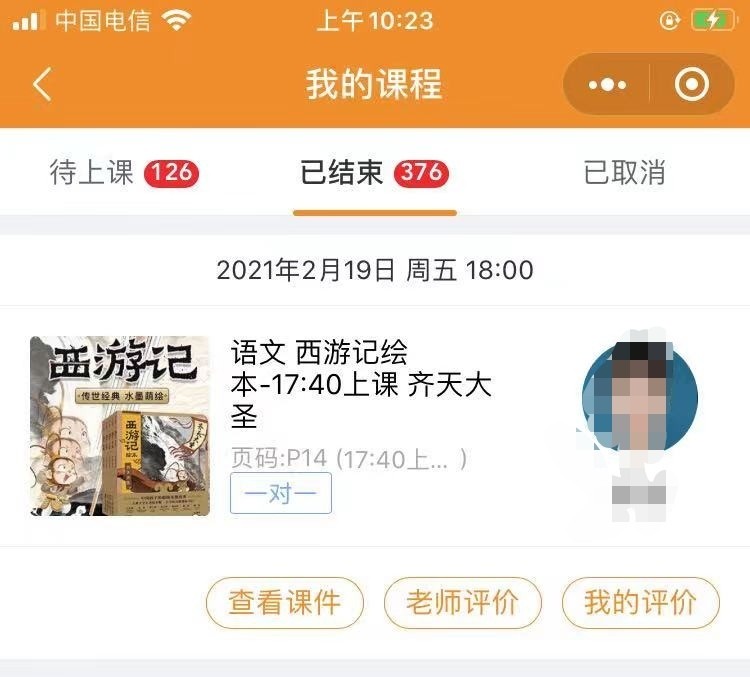This screenshot has width=750, height=677.
Task: Tap 查看课件 button
Action: (x=285, y=603)
